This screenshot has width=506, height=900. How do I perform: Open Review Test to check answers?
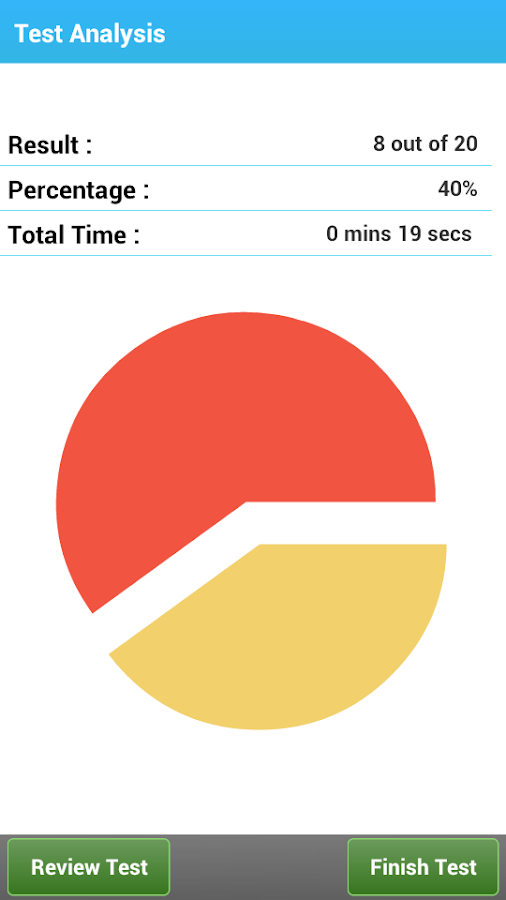pyautogui.click(x=88, y=867)
